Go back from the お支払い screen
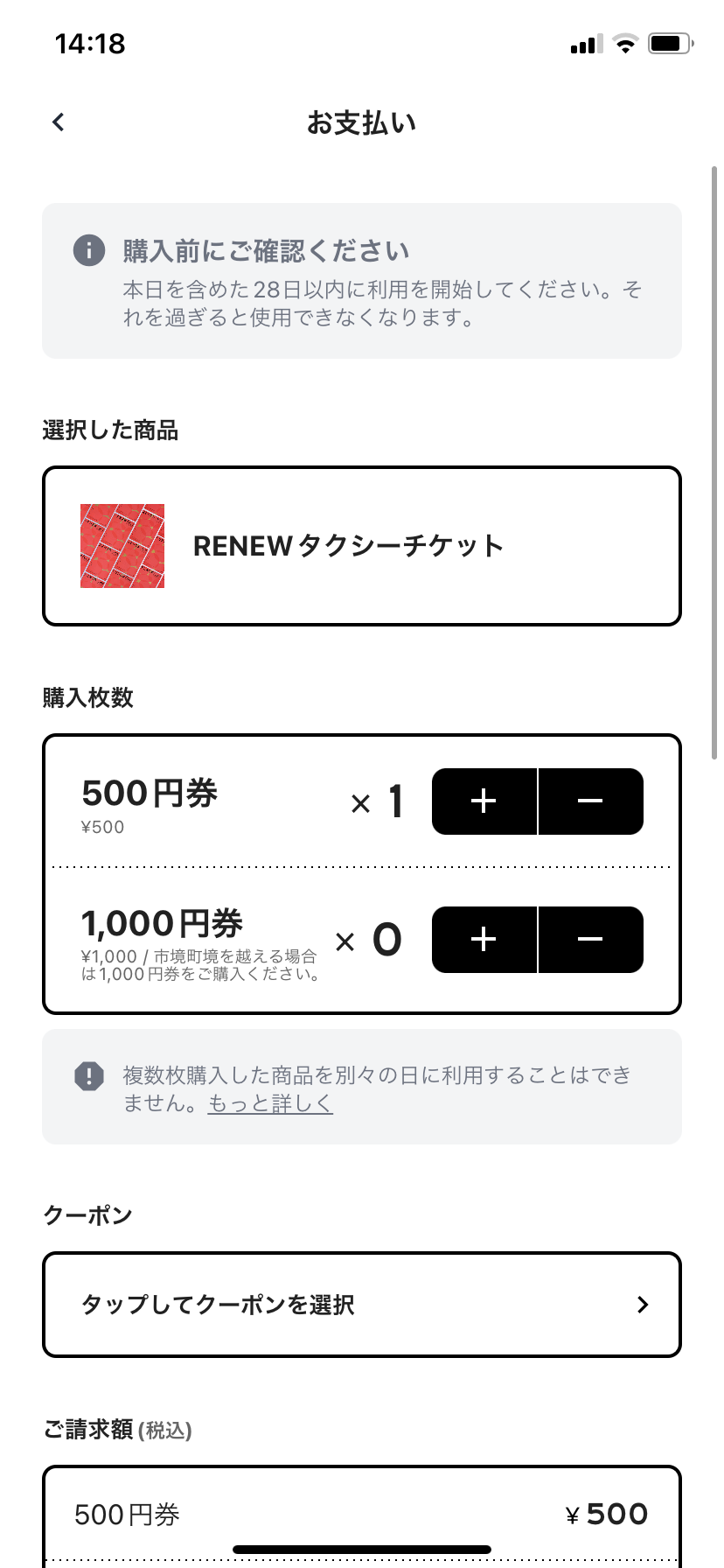 click(59, 122)
